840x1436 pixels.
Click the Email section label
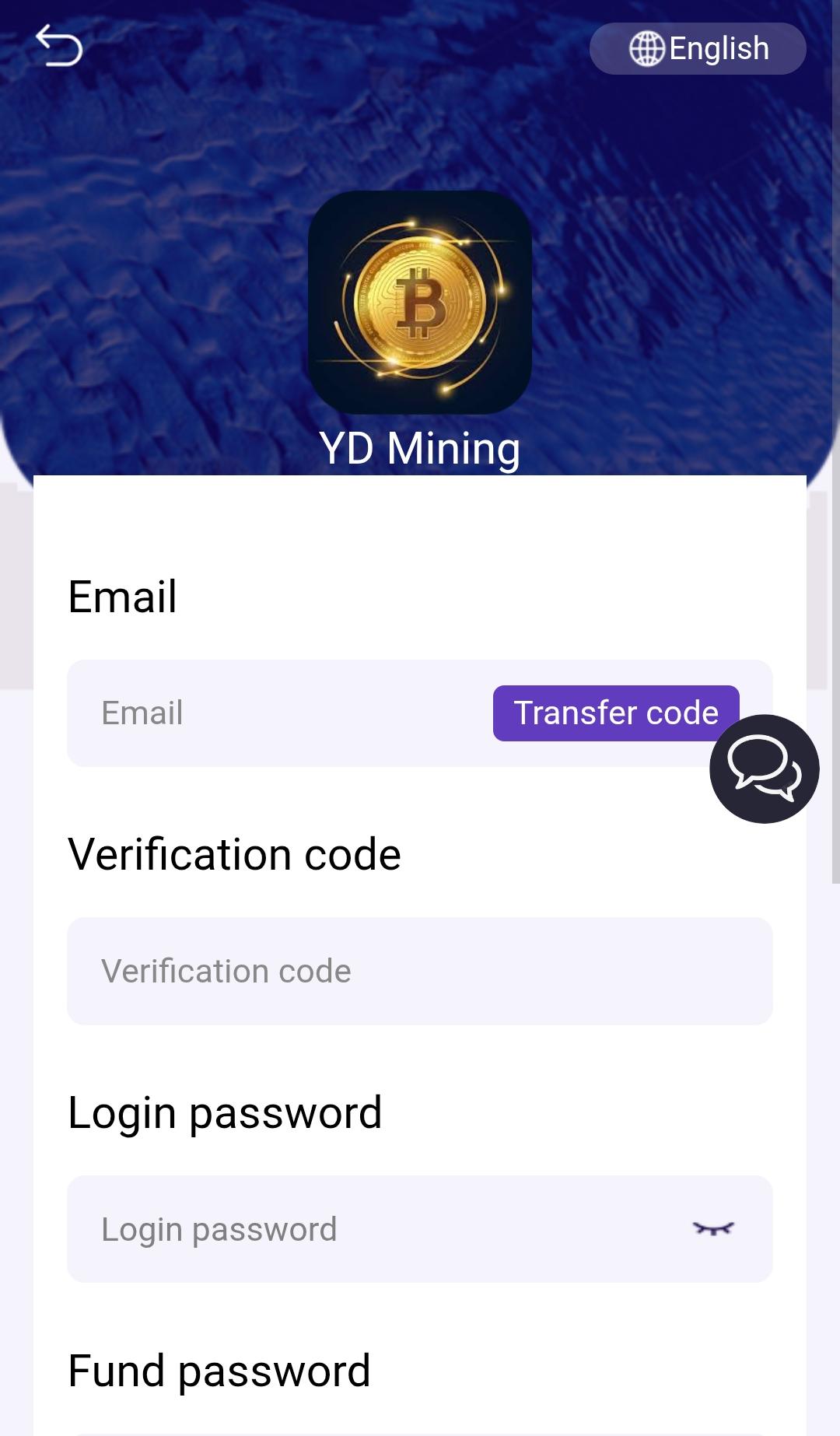123,595
